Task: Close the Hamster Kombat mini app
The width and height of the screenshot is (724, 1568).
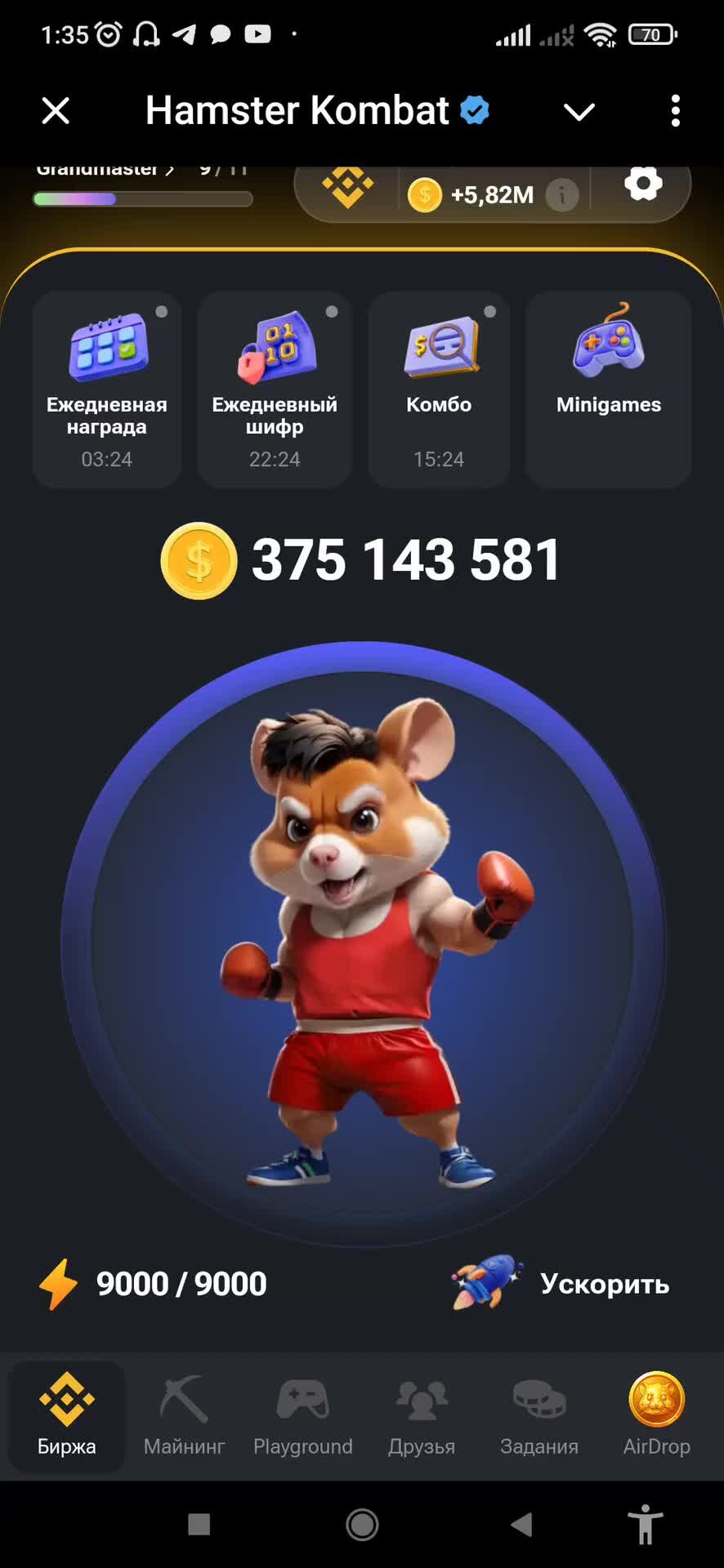Action: 56,110
